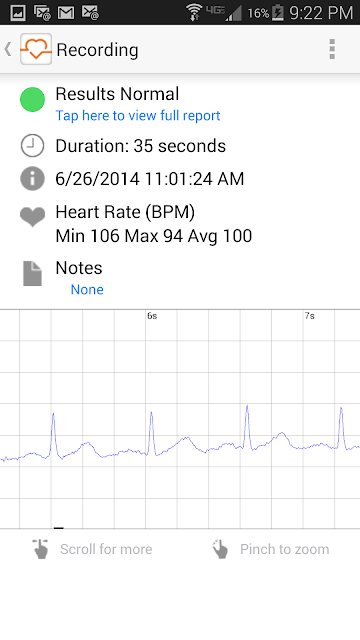Open the overflow menu
360x640 pixels.
(x=332, y=49)
